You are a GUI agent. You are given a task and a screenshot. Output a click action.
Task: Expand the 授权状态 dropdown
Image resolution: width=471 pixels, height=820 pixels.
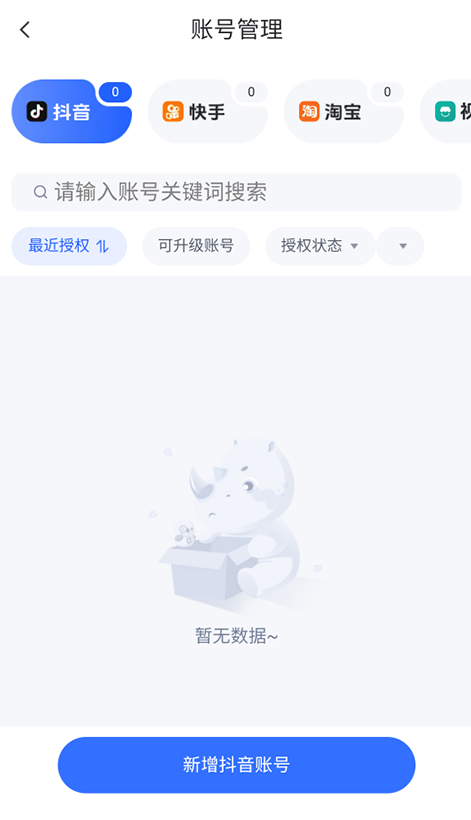pyautogui.click(x=320, y=246)
